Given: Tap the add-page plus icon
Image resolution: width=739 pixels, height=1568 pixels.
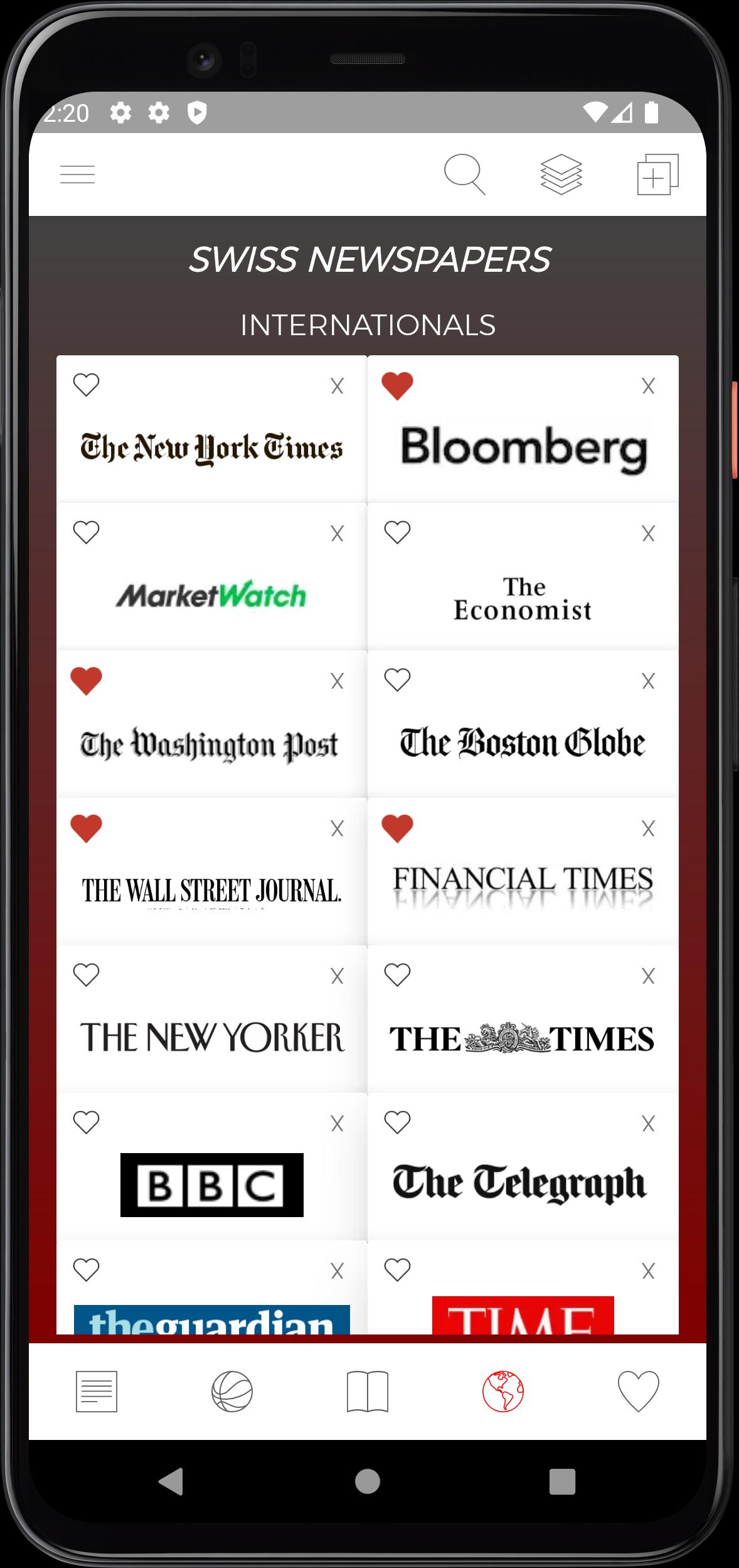Looking at the screenshot, I should click(658, 175).
